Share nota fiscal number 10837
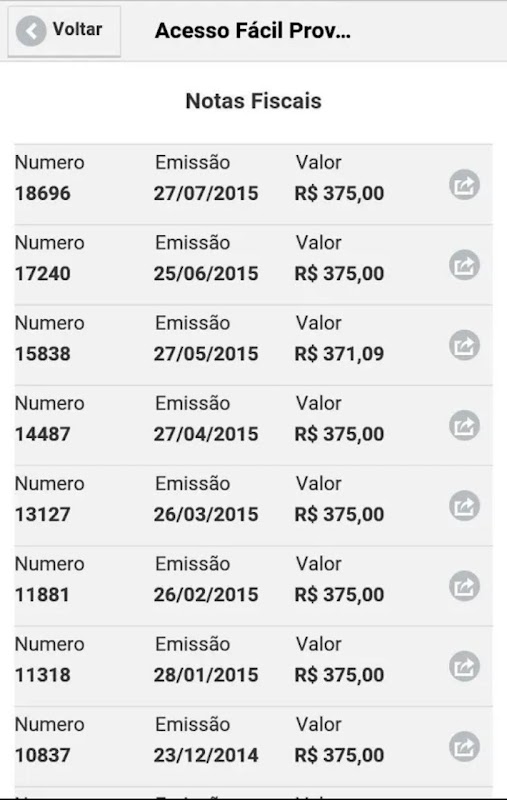 [464, 746]
